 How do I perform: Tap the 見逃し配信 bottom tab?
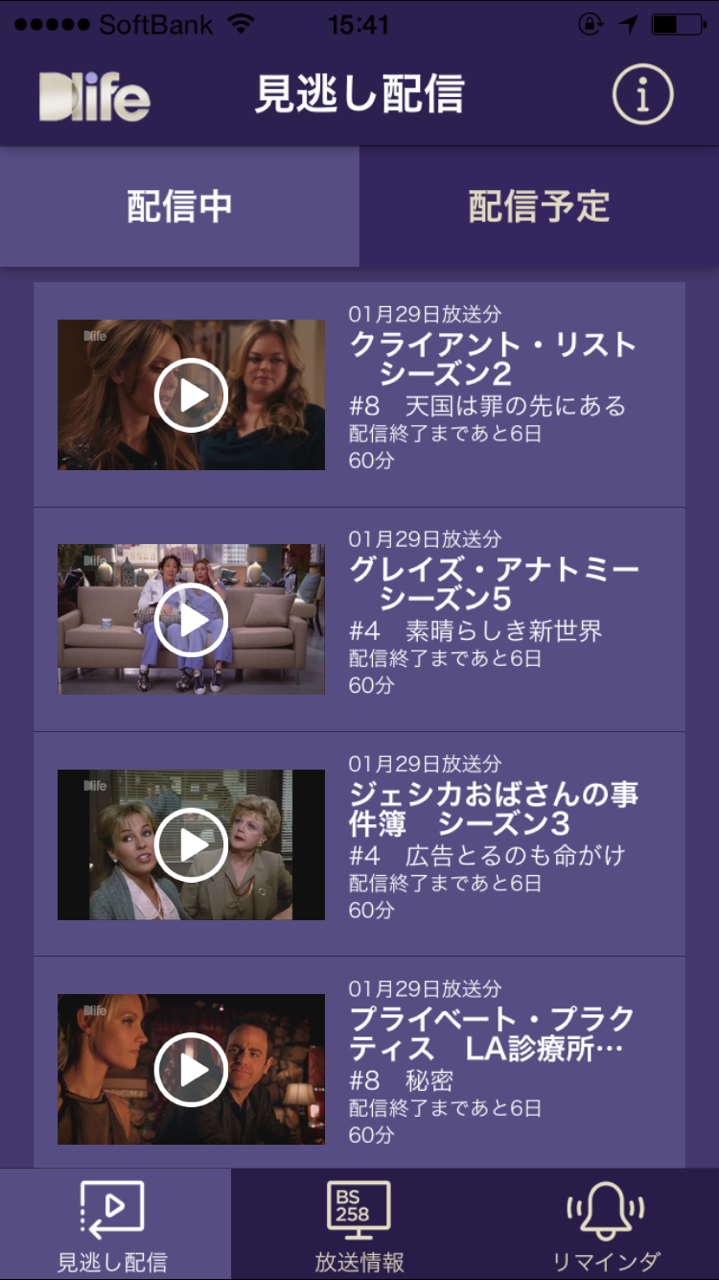click(113, 1225)
